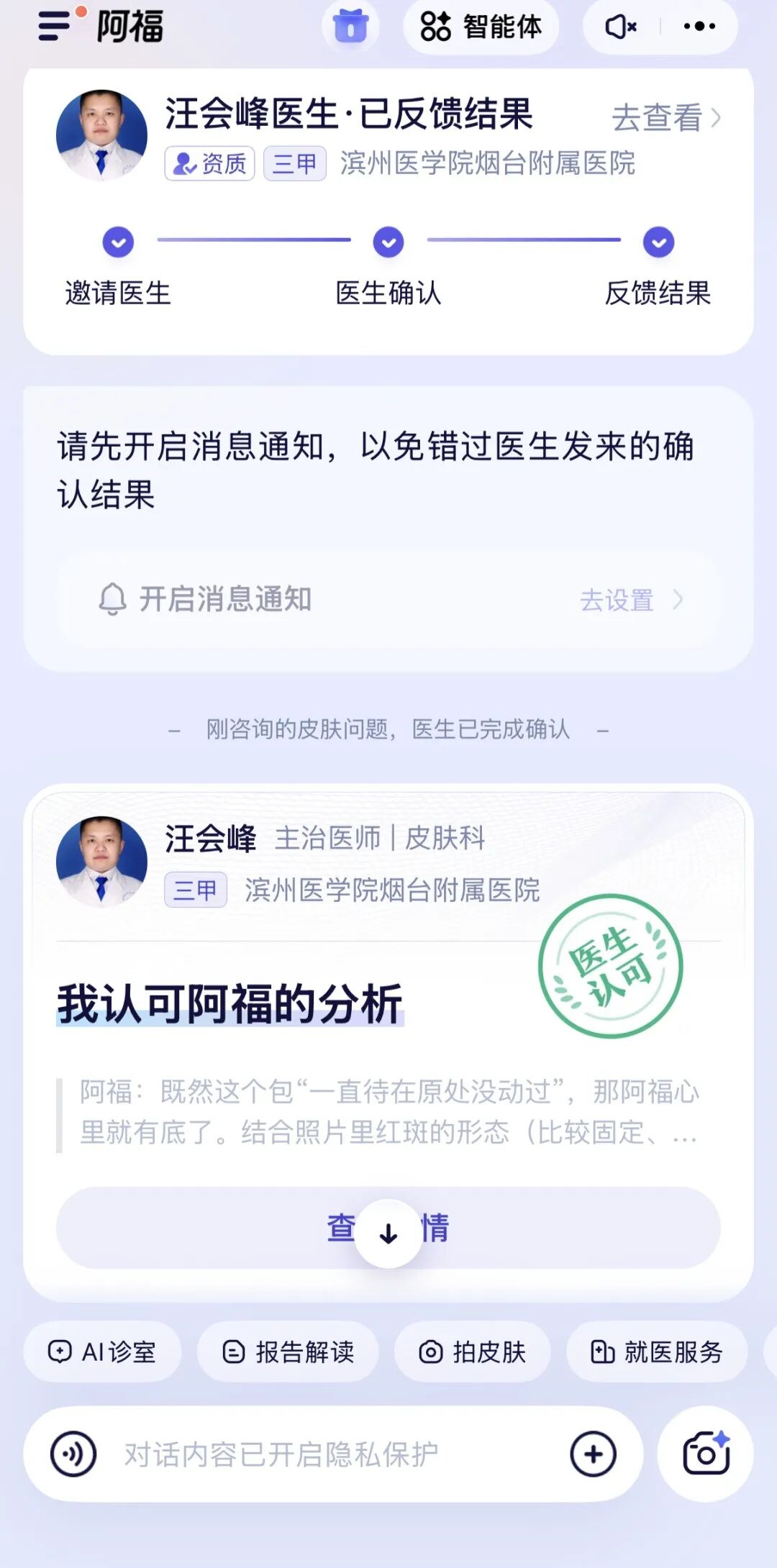The image size is (777, 1568).
Task: Open the 查看详情 details button
Action: 388,1228
